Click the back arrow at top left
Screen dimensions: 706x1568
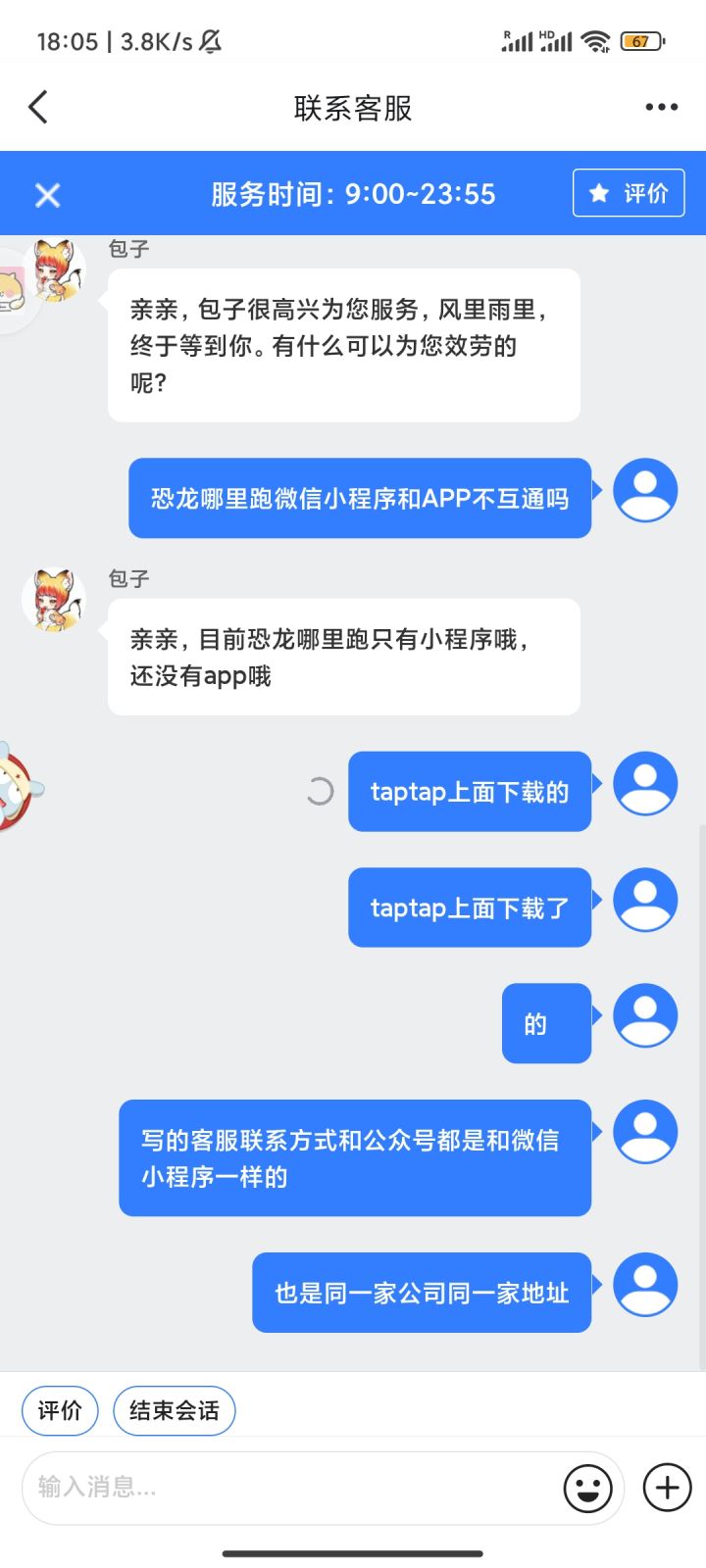click(x=37, y=106)
